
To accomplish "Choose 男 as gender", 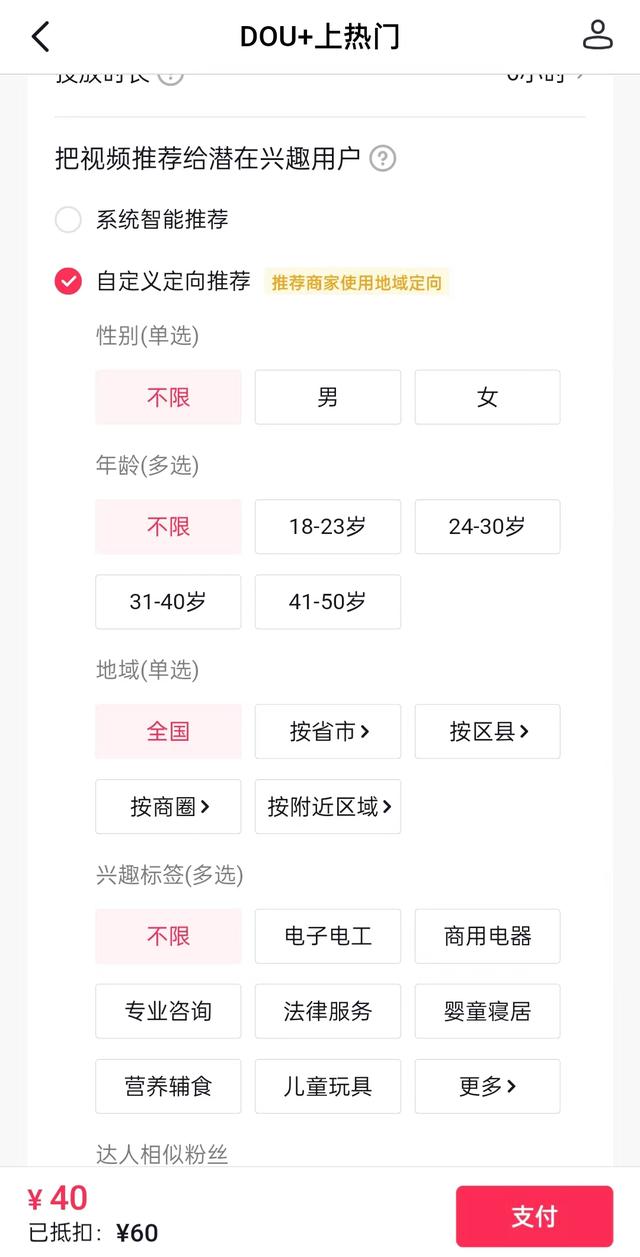I will tap(327, 397).
